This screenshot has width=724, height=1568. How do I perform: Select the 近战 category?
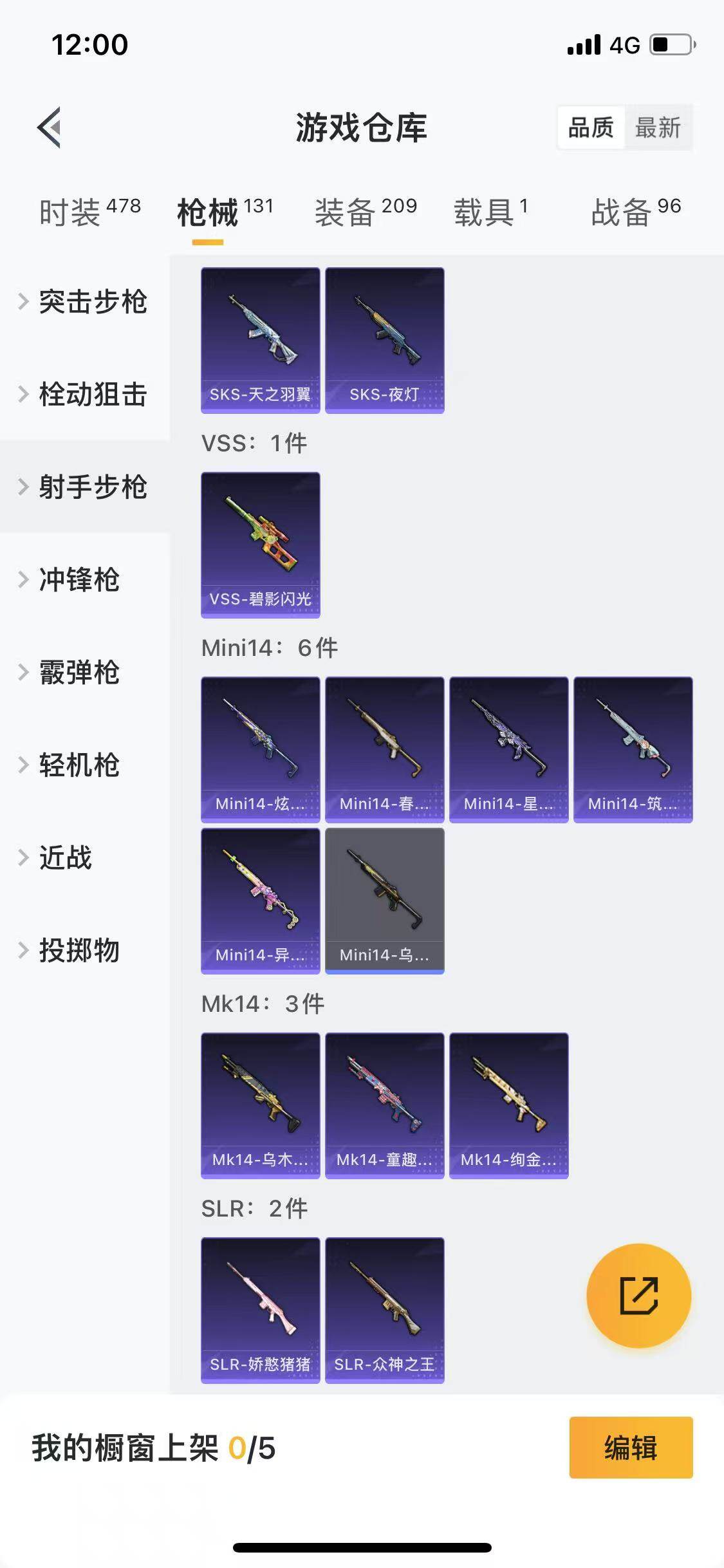click(65, 857)
